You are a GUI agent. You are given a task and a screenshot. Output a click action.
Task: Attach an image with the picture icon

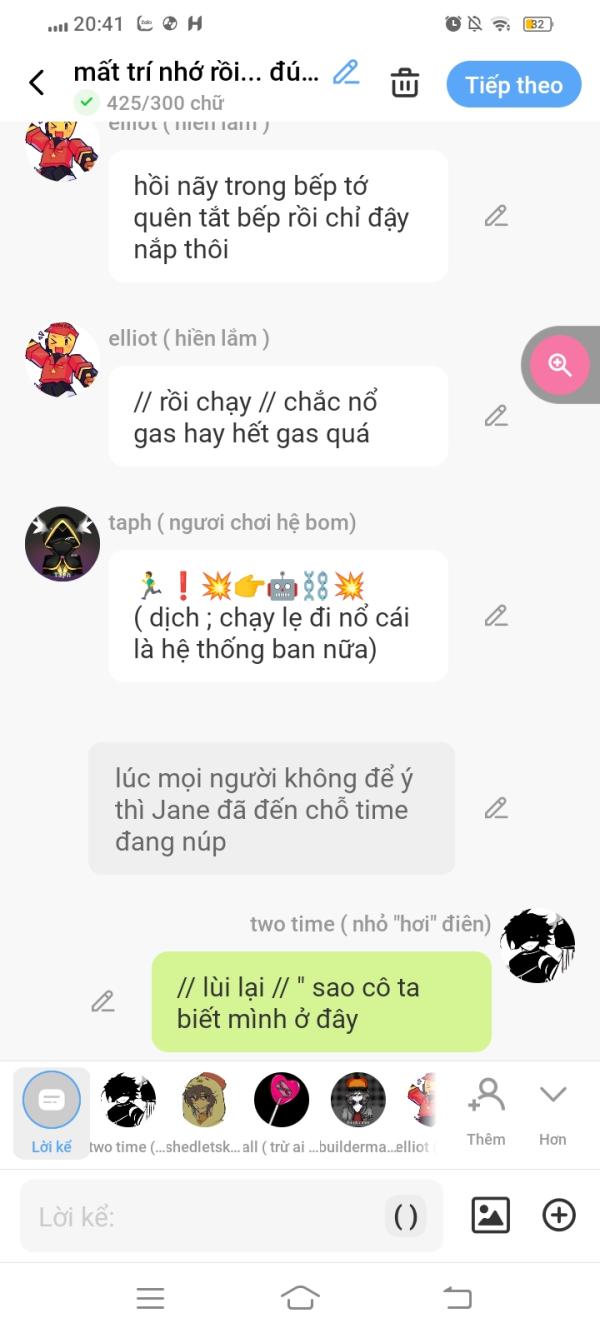click(x=491, y=1215)
